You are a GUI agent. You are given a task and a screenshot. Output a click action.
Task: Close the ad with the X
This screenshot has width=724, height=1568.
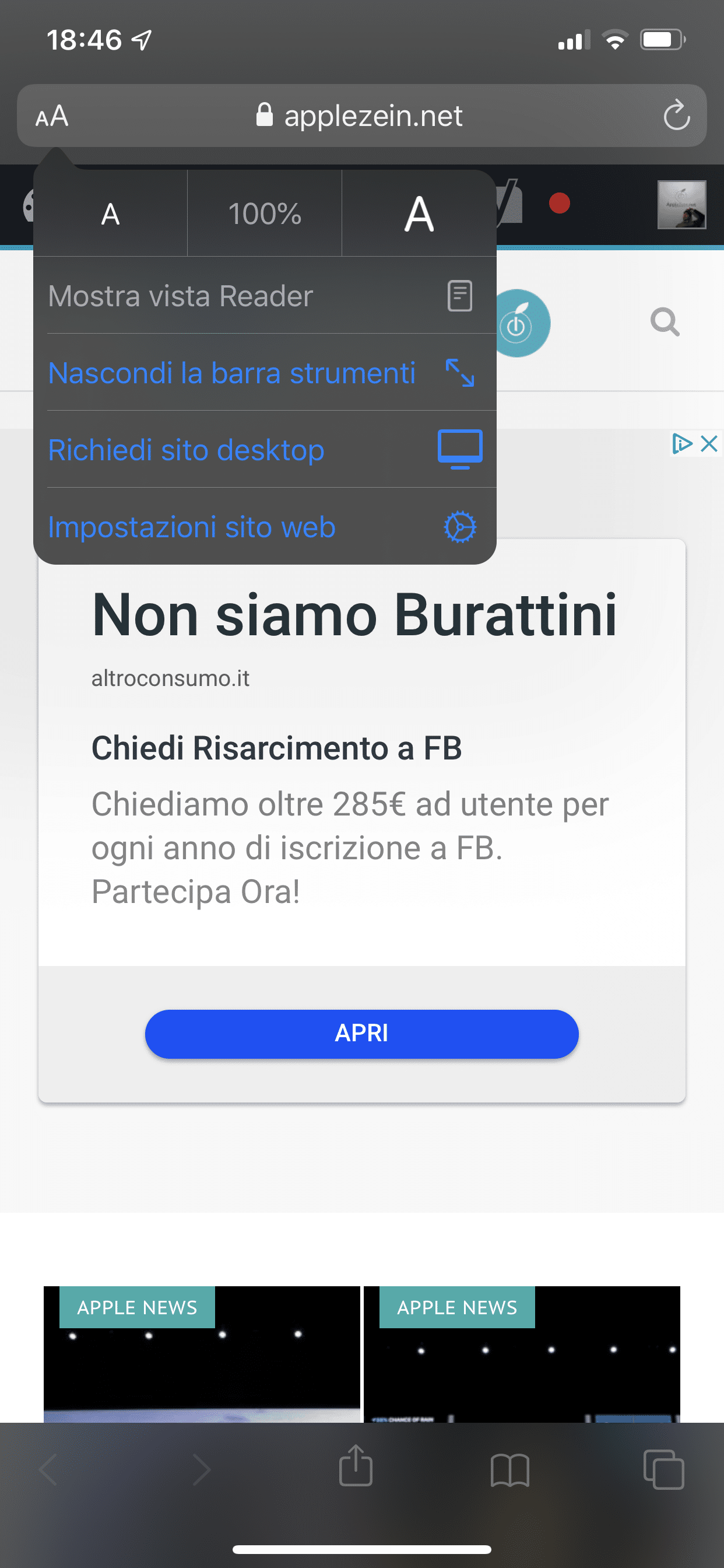pos(709,444)
